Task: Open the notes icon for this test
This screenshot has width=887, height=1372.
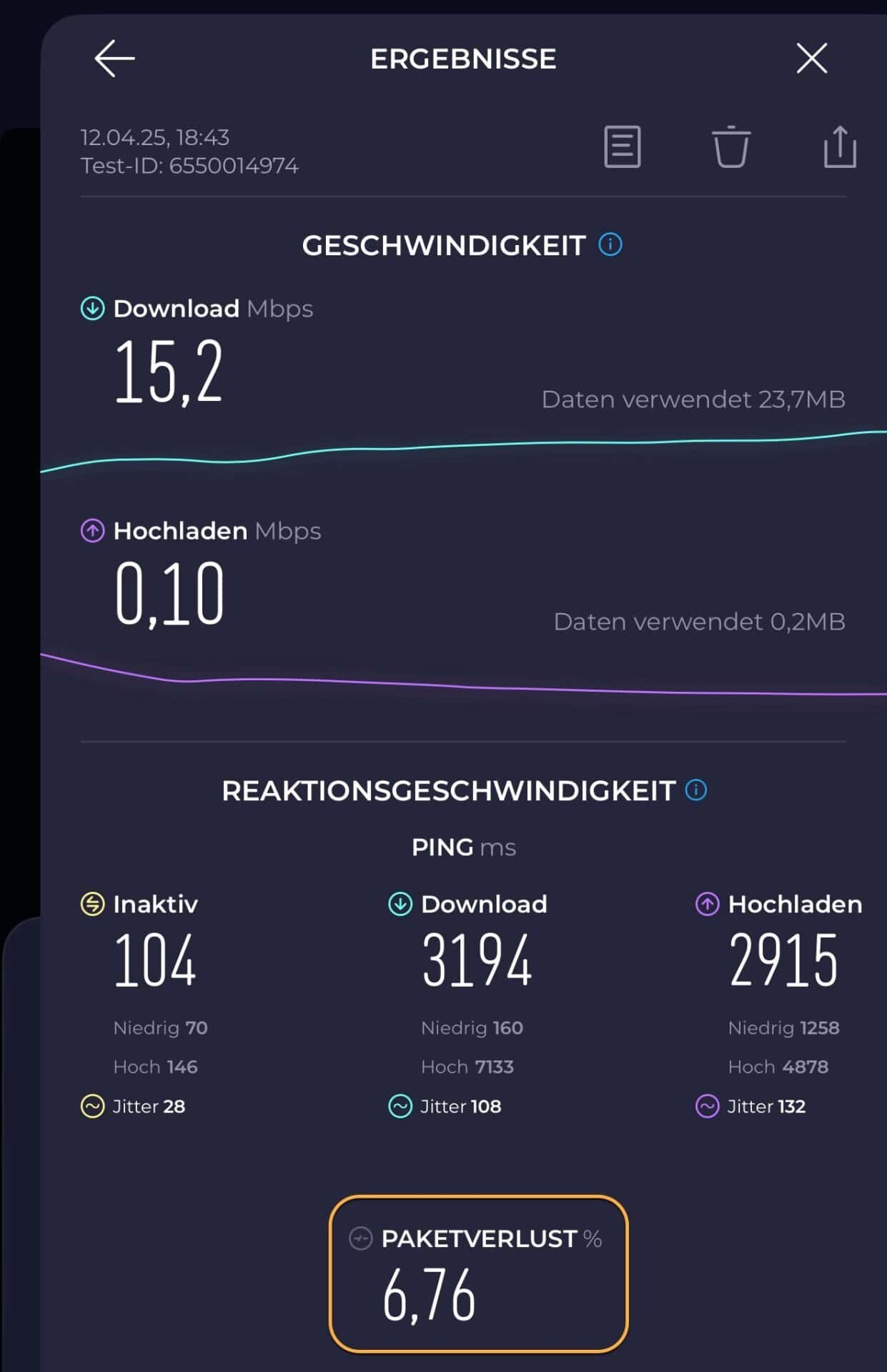Action: pos(622,147)
